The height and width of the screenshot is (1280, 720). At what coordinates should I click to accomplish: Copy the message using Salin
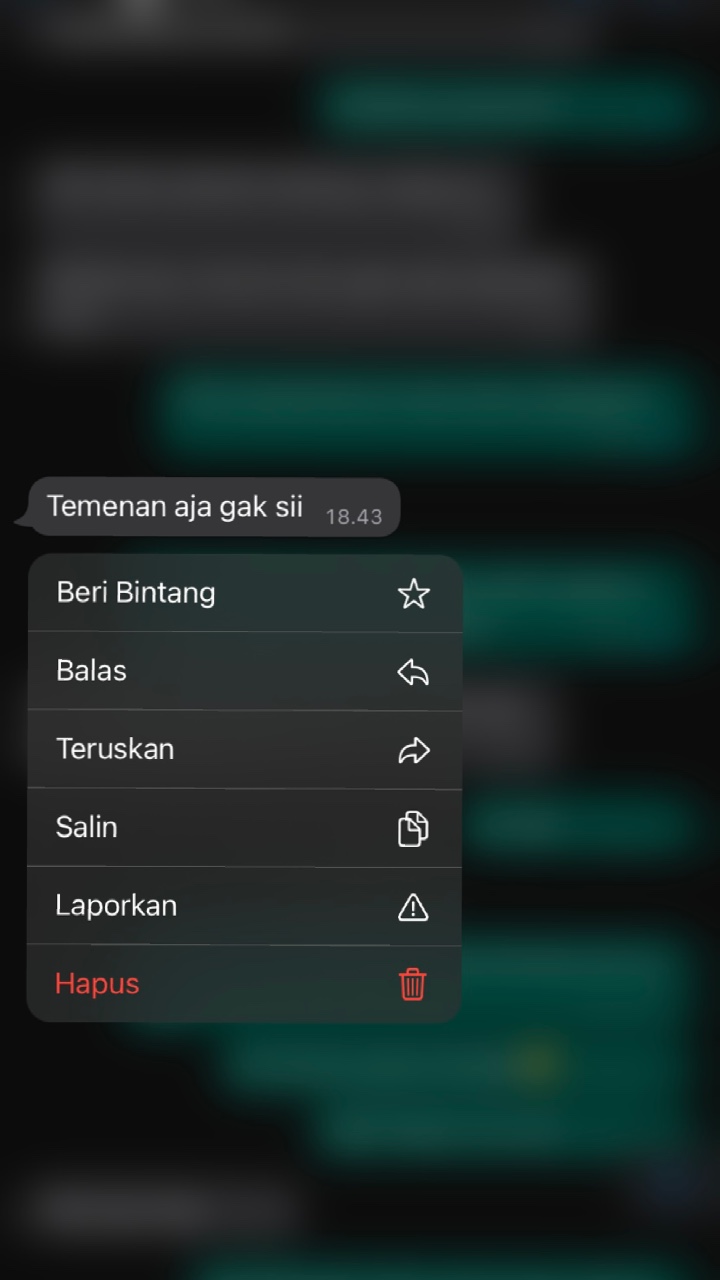pos(244,827)
